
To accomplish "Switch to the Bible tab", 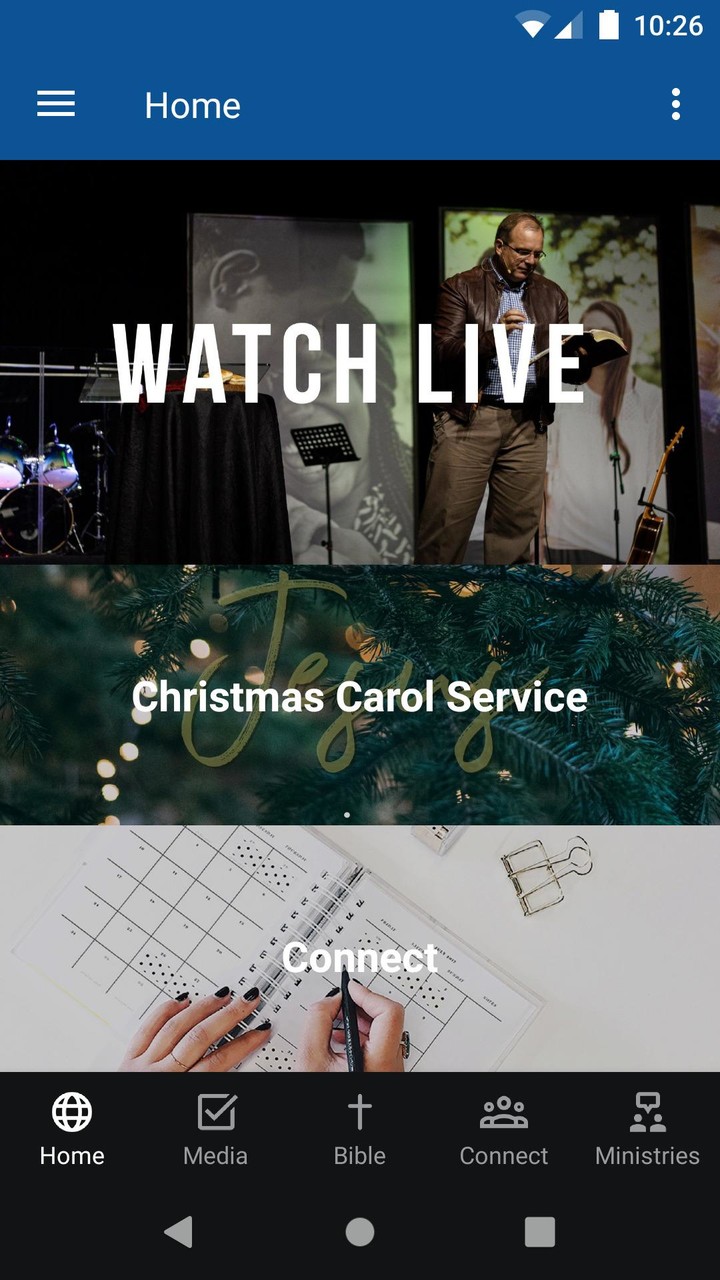I will click(x=360, y=1130).
